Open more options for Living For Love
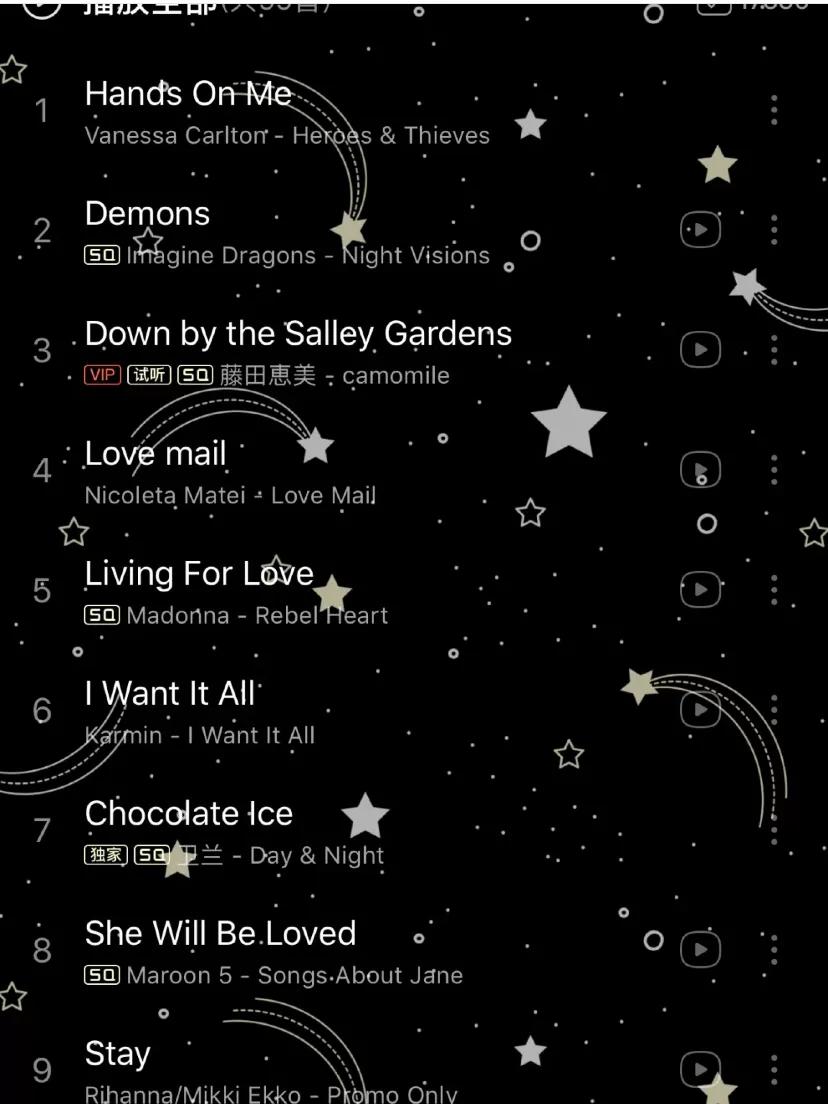 (774, 590)
